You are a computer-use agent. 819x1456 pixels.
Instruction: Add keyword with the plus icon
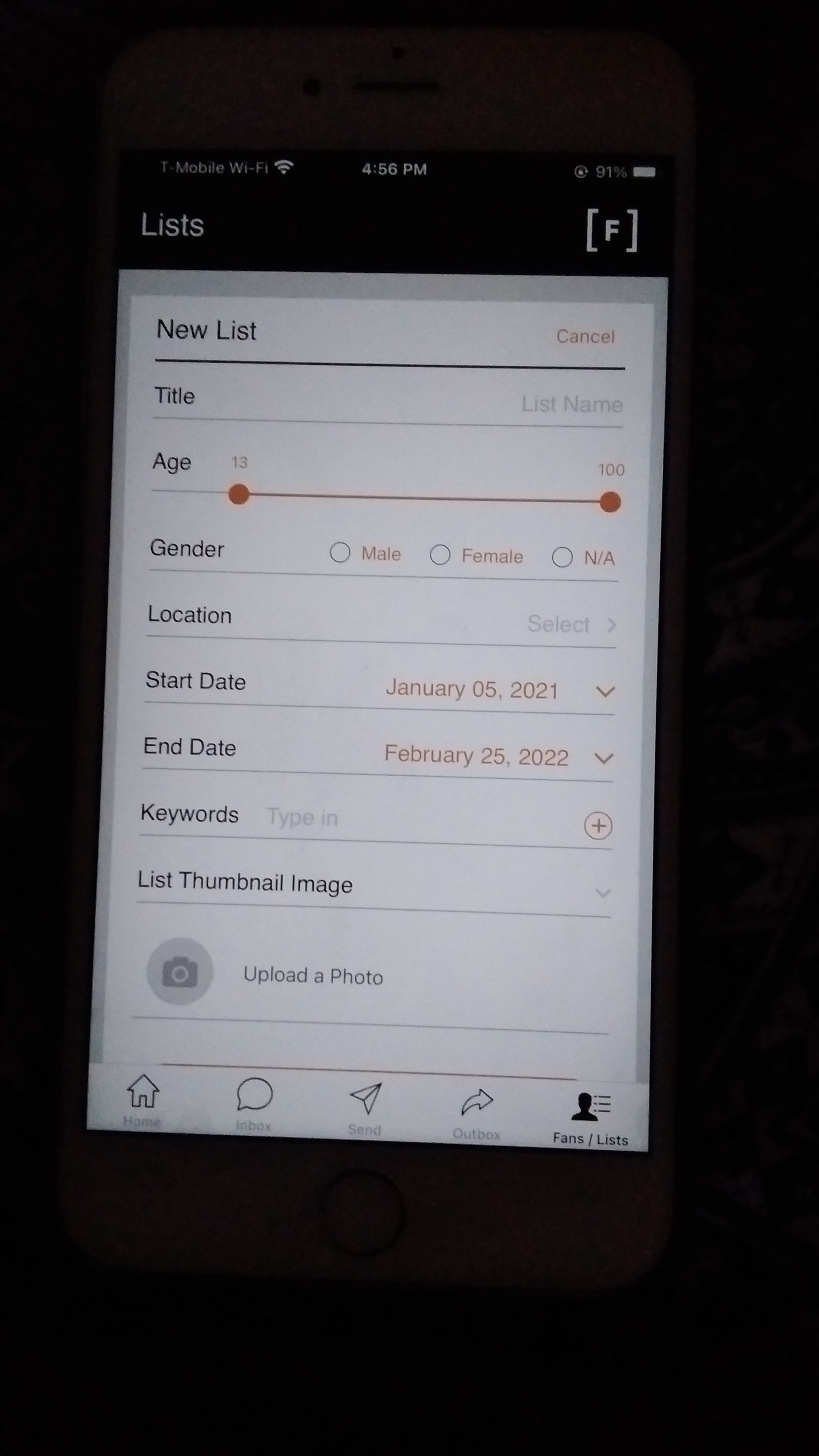pyautogui.click(x=598, y=826)
